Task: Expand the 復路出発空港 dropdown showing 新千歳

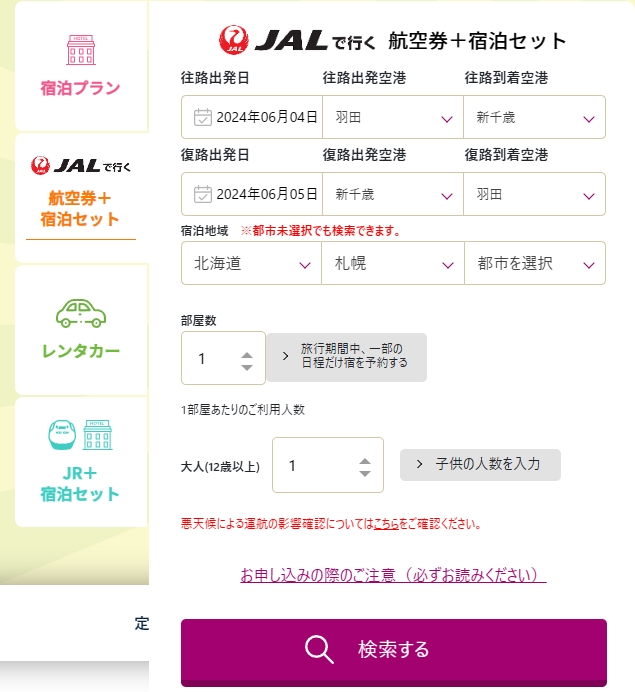Action: (x=392, y=194)
